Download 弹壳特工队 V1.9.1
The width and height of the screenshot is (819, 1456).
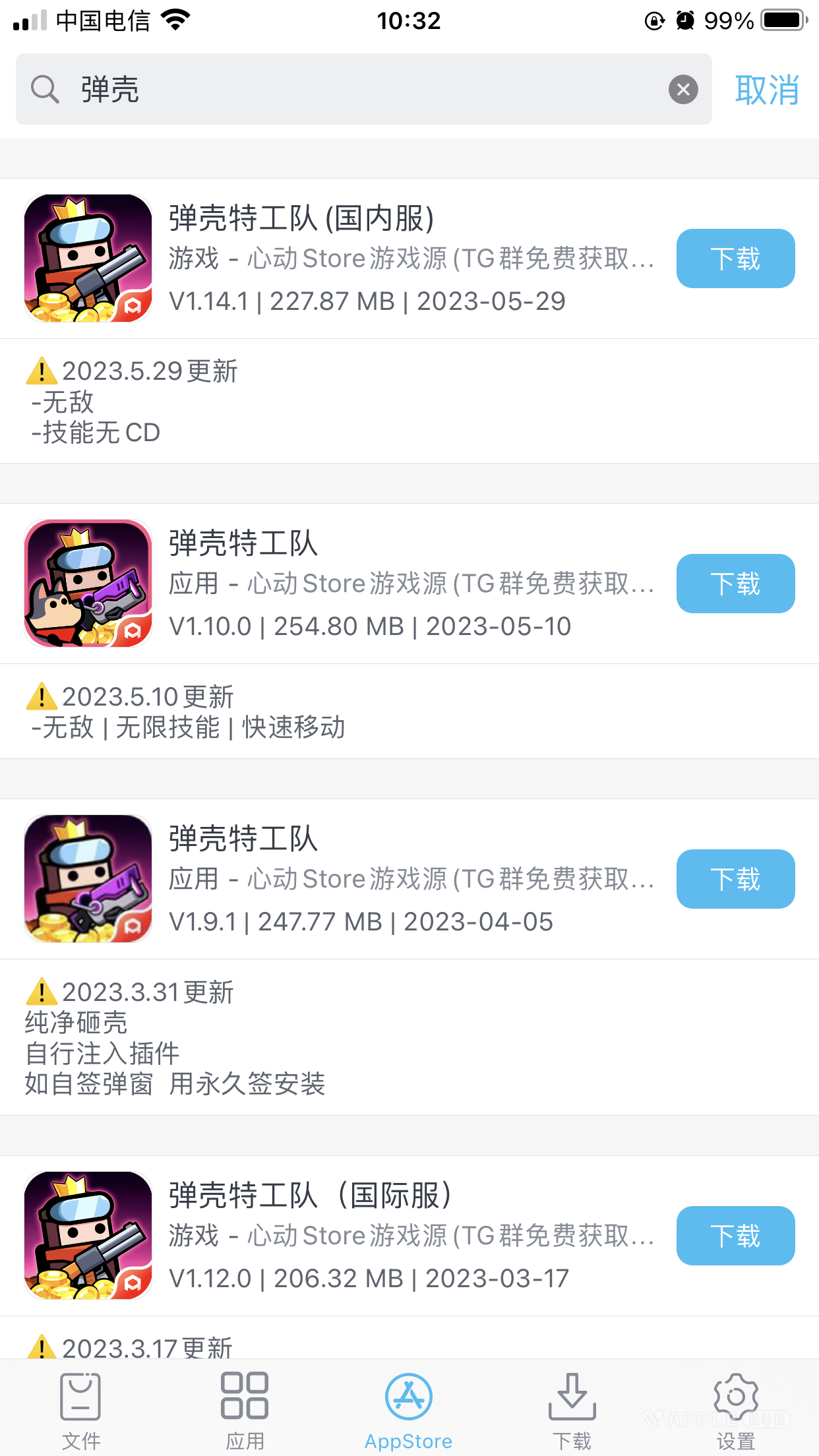coord(735,880)
